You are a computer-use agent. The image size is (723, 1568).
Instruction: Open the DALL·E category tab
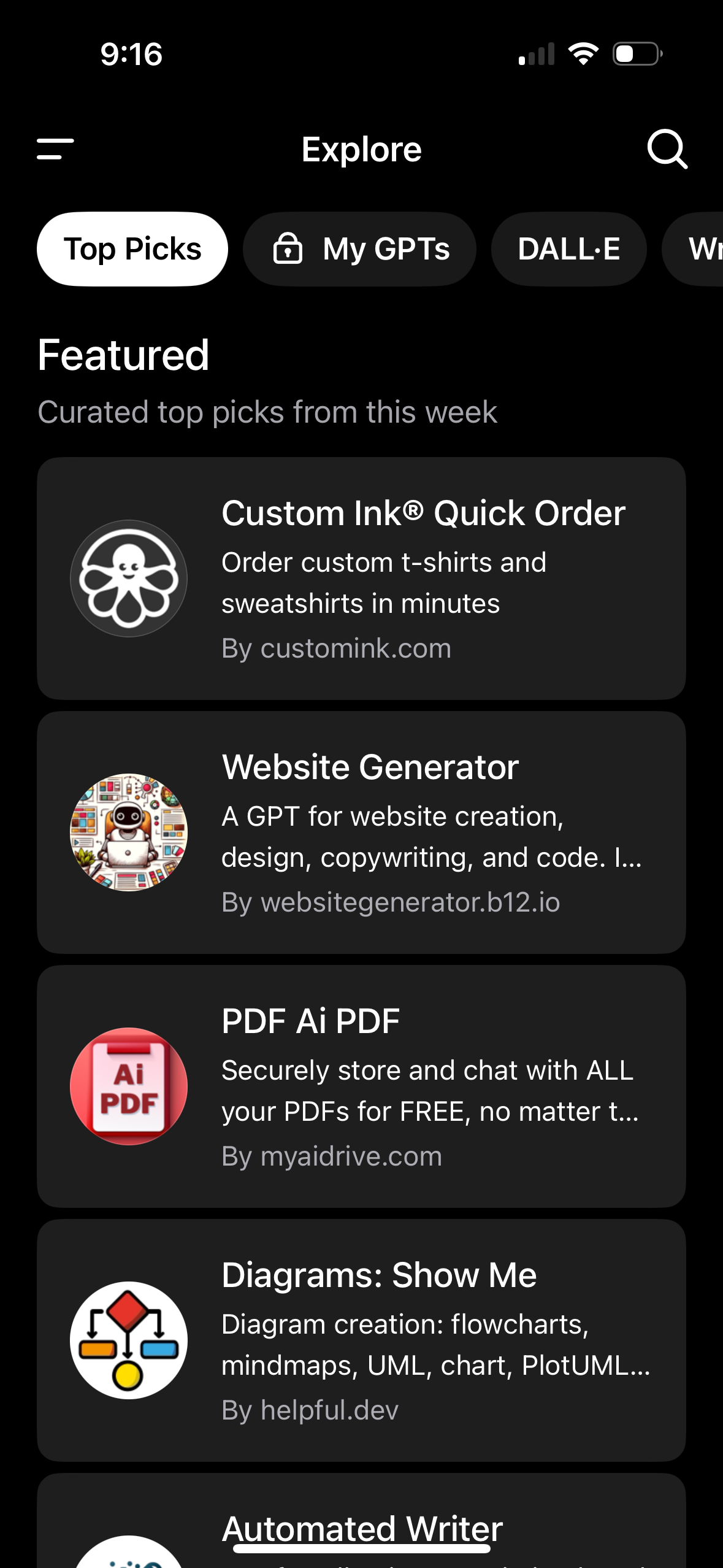pyautogui.click(x=568, y=249)
